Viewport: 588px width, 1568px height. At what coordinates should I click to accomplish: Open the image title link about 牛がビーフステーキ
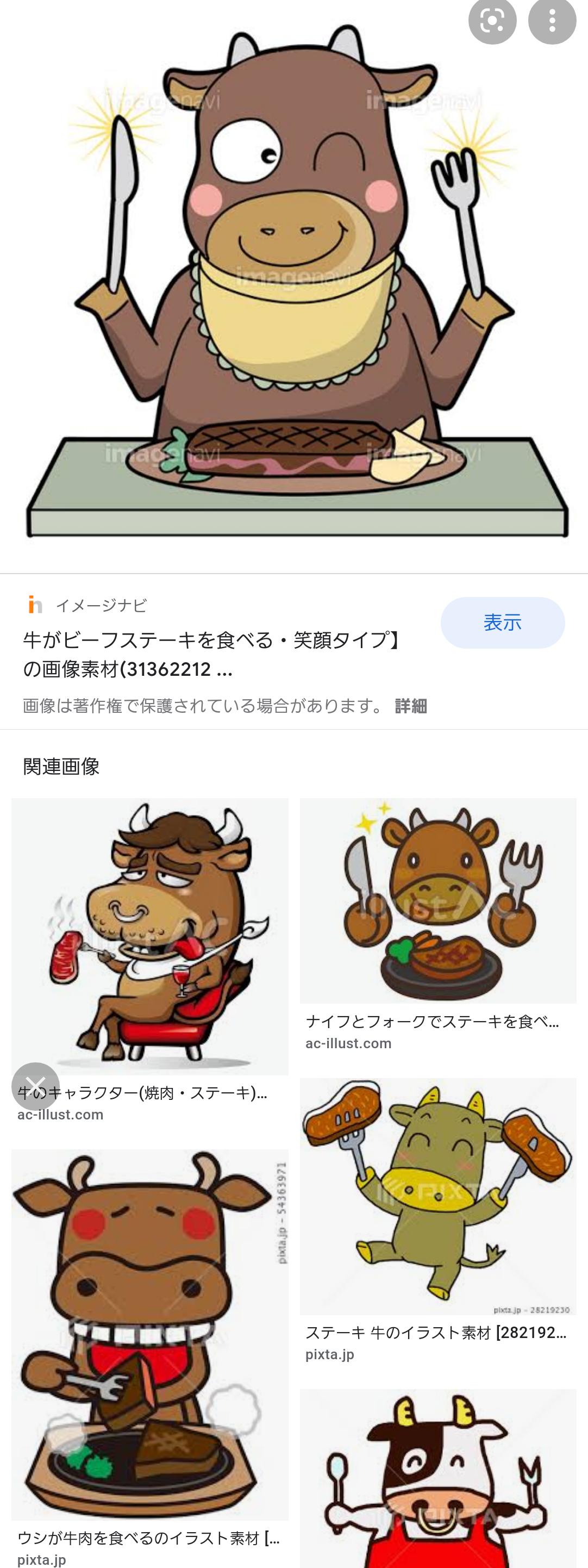tap(213, 651)
